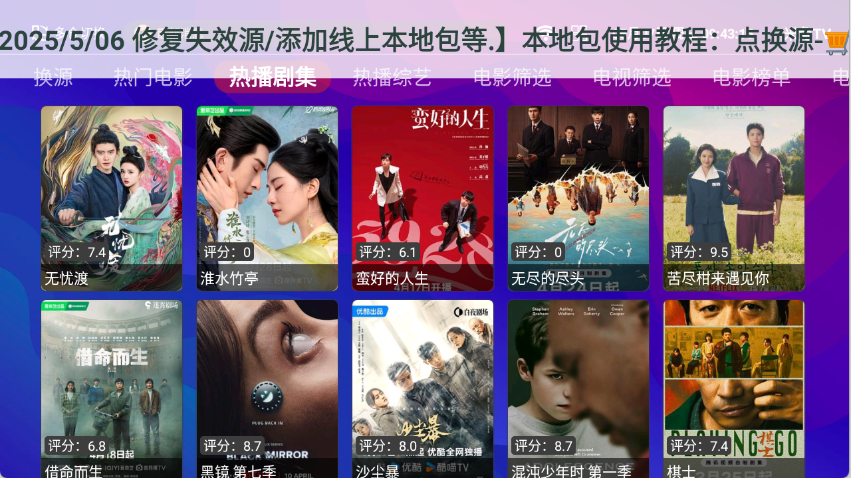Open the 淮水竹亭 poster card
This screenshot has height=478, width=851.
pyautogui.click(x=267, y=198)
